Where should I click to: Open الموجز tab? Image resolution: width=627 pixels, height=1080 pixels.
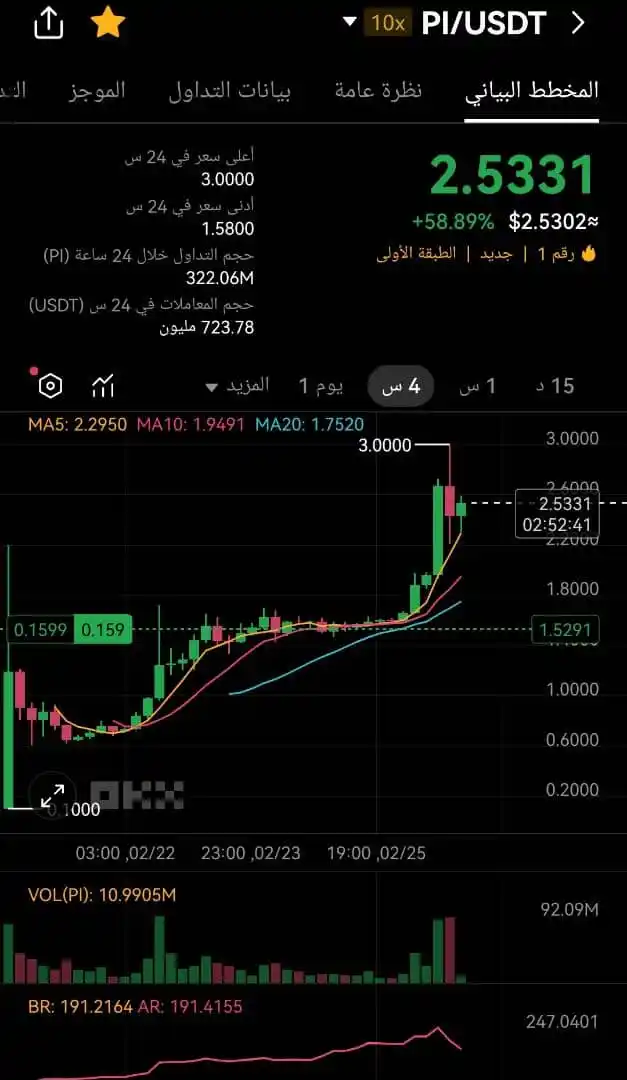(x=97, y=90)
